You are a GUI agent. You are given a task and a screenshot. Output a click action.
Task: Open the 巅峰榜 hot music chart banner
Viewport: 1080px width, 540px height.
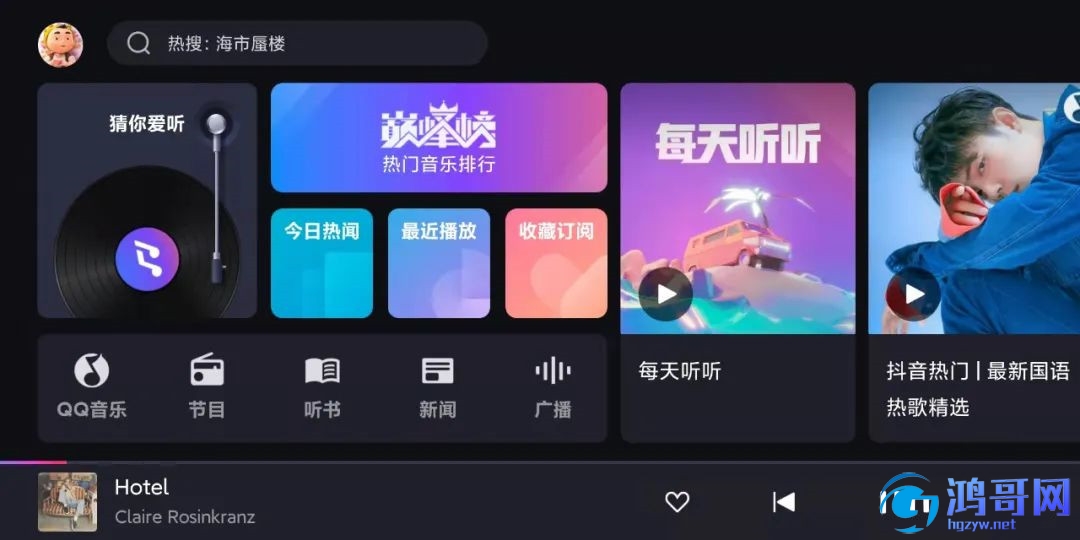click(x=438, y=137)
